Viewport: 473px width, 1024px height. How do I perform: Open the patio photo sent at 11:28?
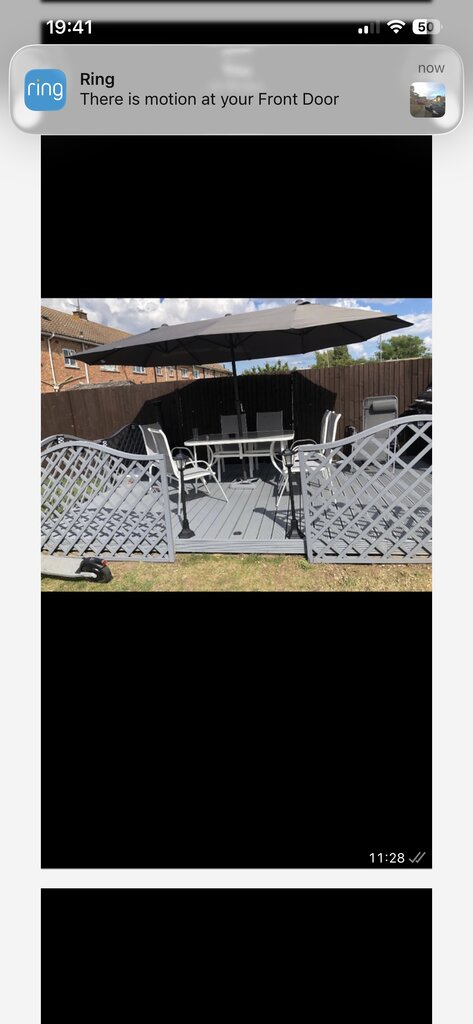pos(236,502)
